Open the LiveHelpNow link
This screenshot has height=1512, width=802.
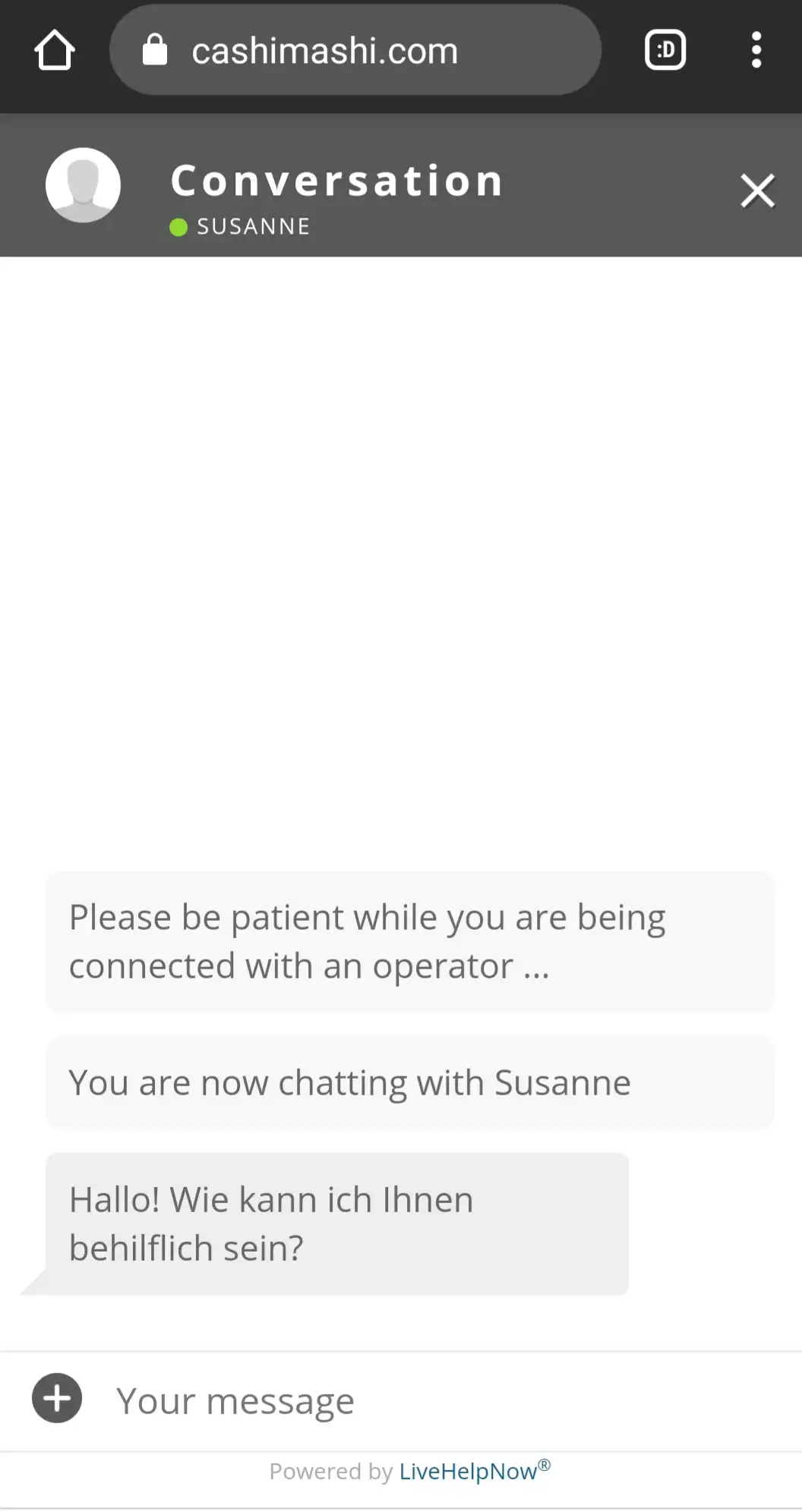point(468,1471)
